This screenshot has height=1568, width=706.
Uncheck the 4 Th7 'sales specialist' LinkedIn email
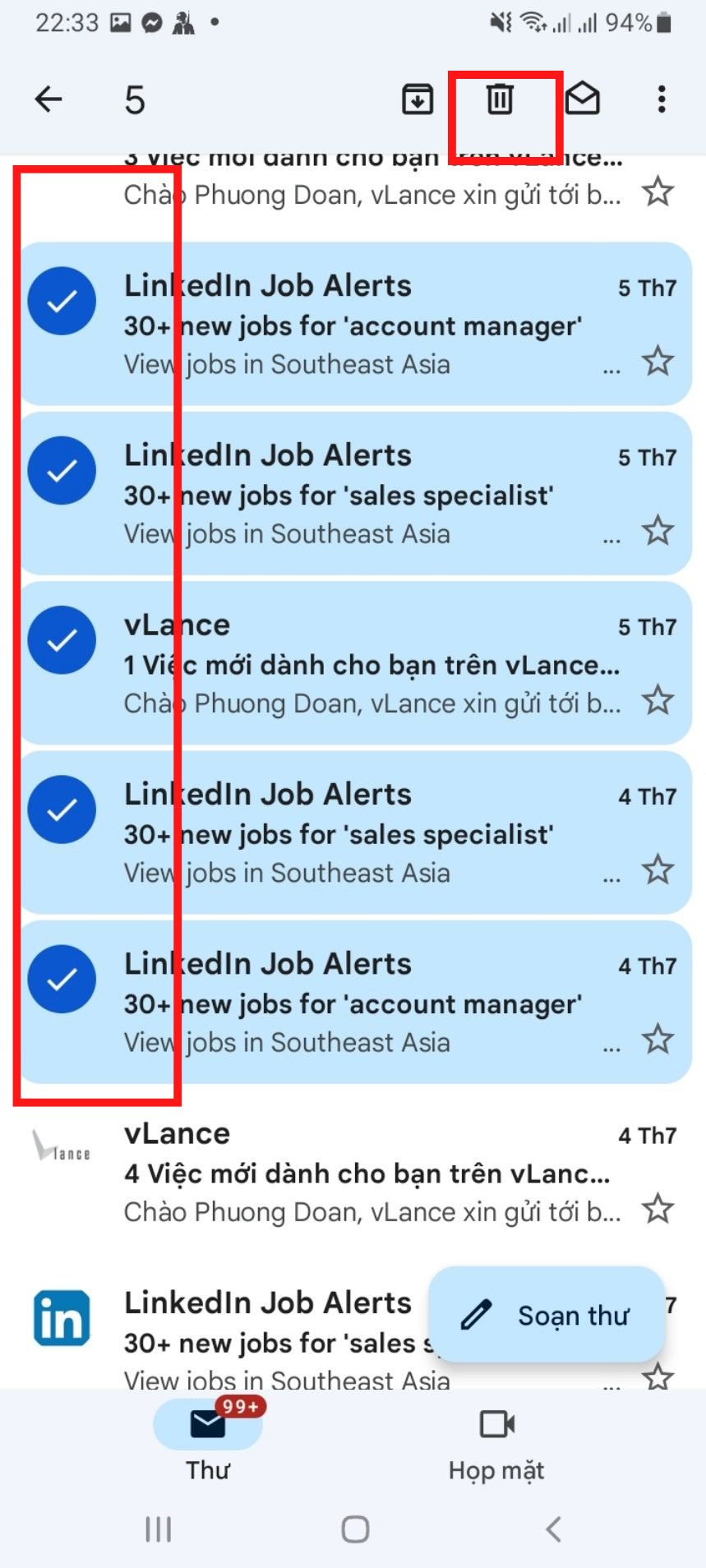click(62, 810)
